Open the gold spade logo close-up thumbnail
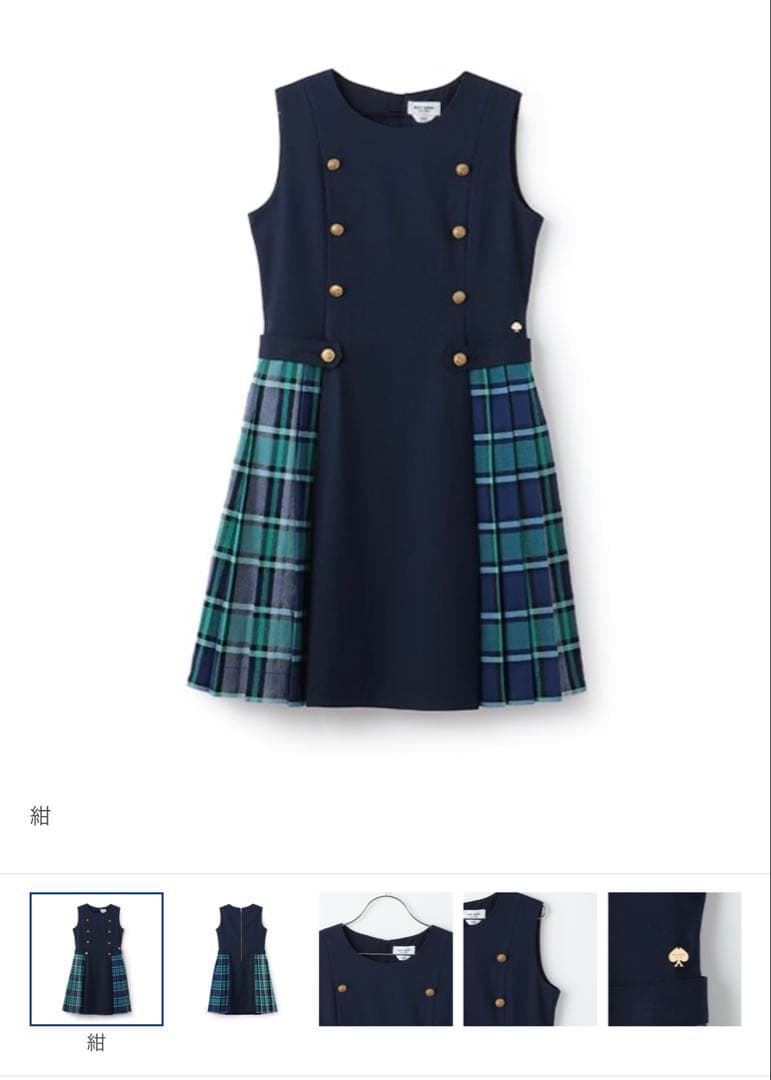771x1080 pixels. (675, 959)
